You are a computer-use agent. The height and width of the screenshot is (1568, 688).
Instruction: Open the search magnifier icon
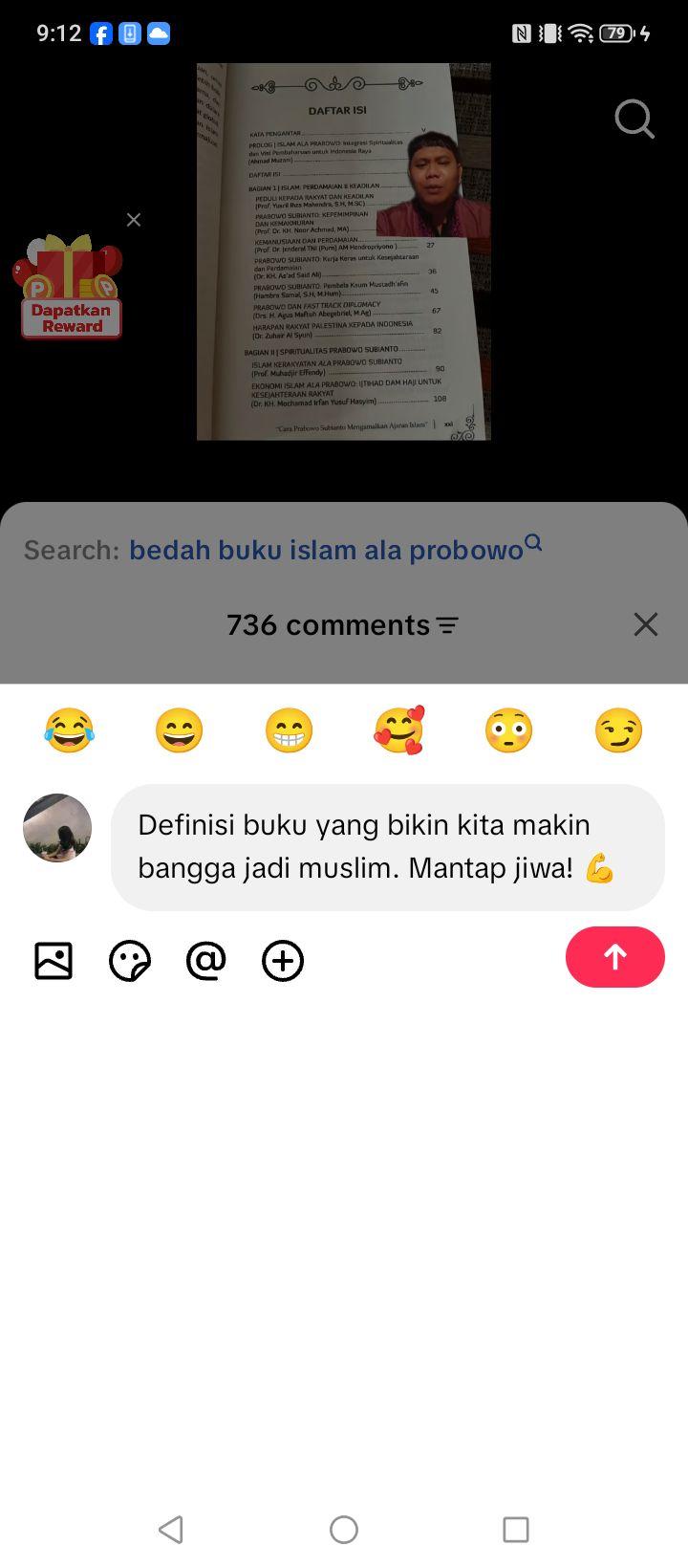(x=634, y=120)
